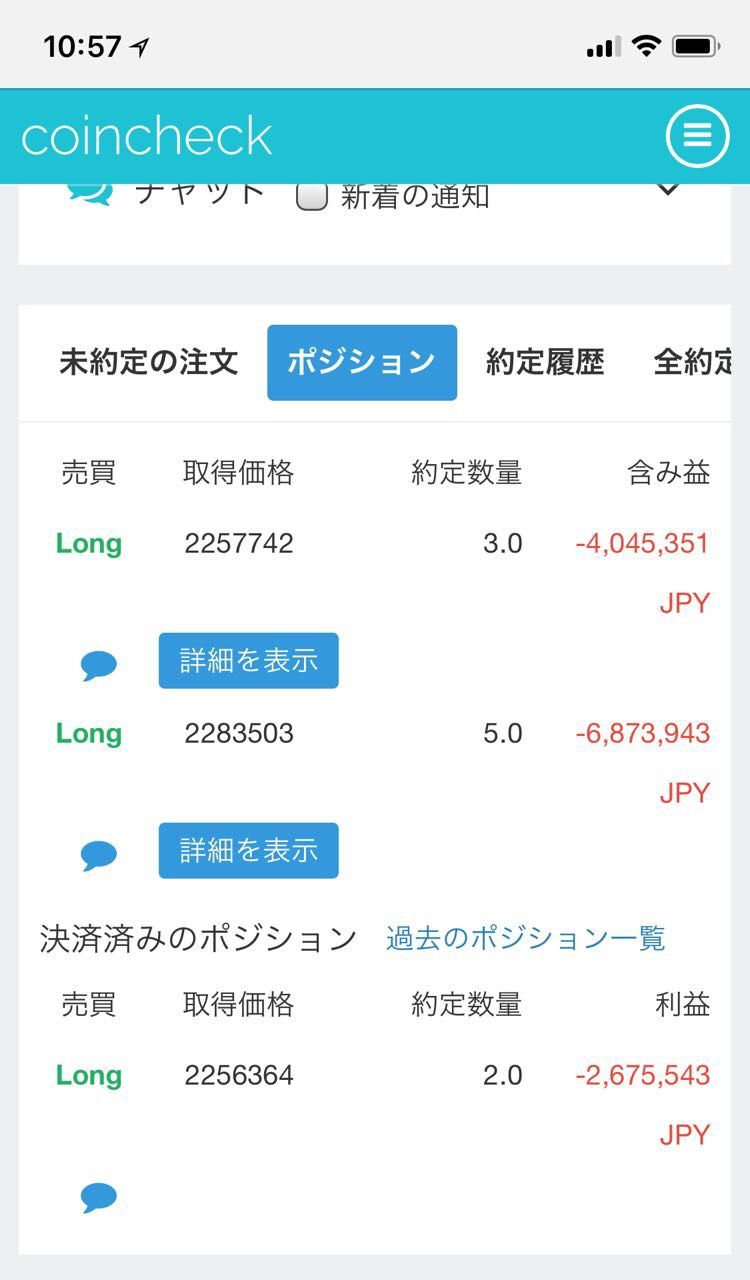Image resolution: width=750 pixels, height=1280 pixels.
Task: Open comment bubble for the 2256364 position
Action: 99,1197
